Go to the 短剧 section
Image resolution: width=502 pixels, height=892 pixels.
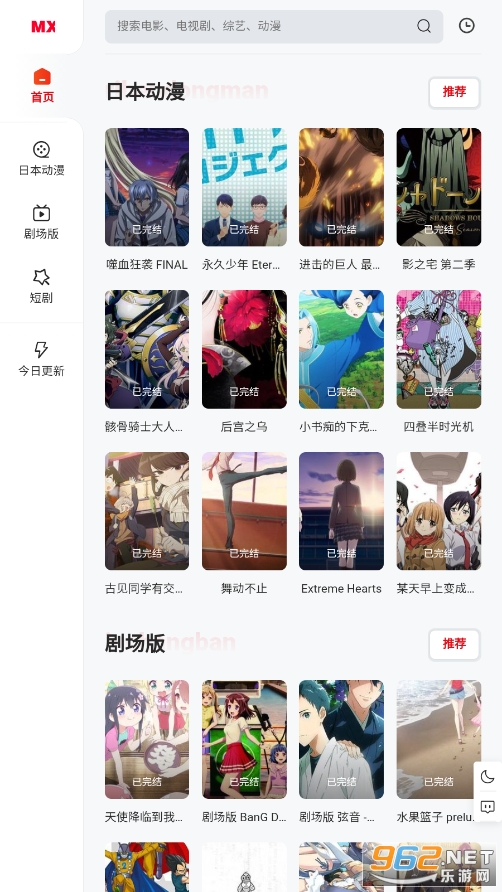pyautogui.click(x=42, y=286)
